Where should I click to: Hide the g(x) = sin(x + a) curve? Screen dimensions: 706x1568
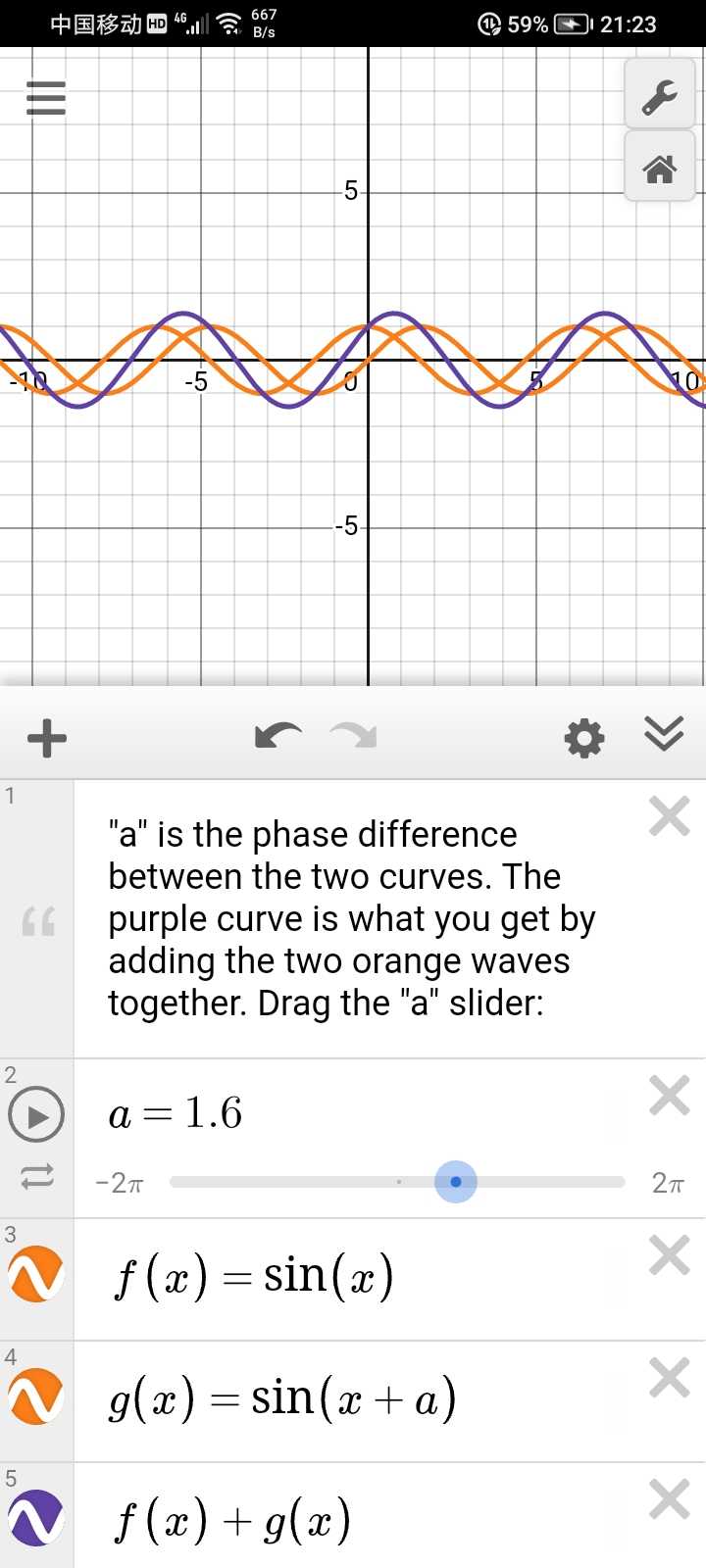[36, 1396]
